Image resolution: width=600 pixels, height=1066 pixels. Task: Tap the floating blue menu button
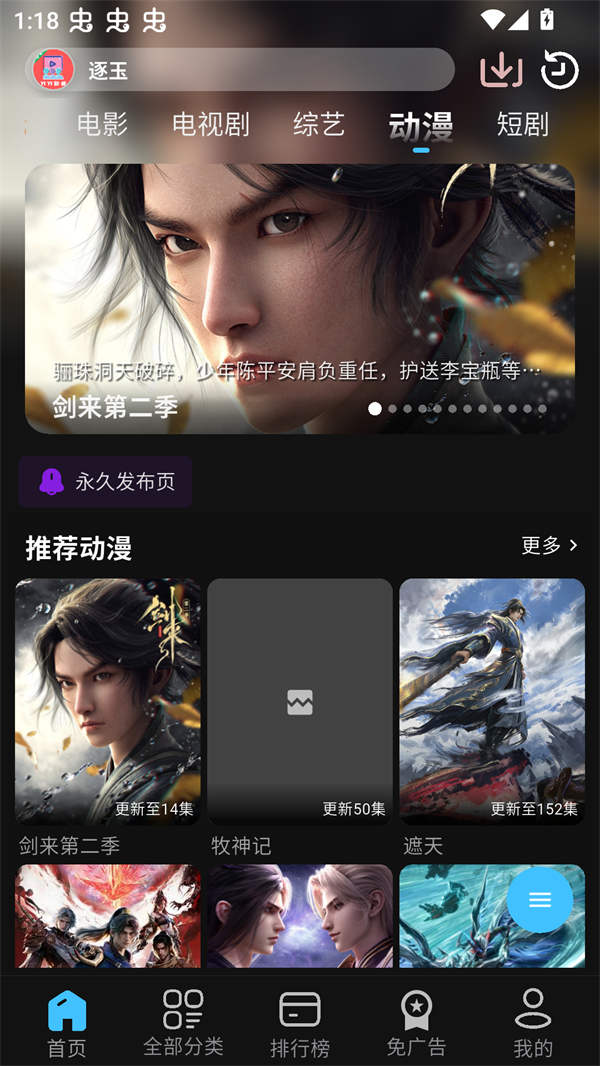[540, 900]
